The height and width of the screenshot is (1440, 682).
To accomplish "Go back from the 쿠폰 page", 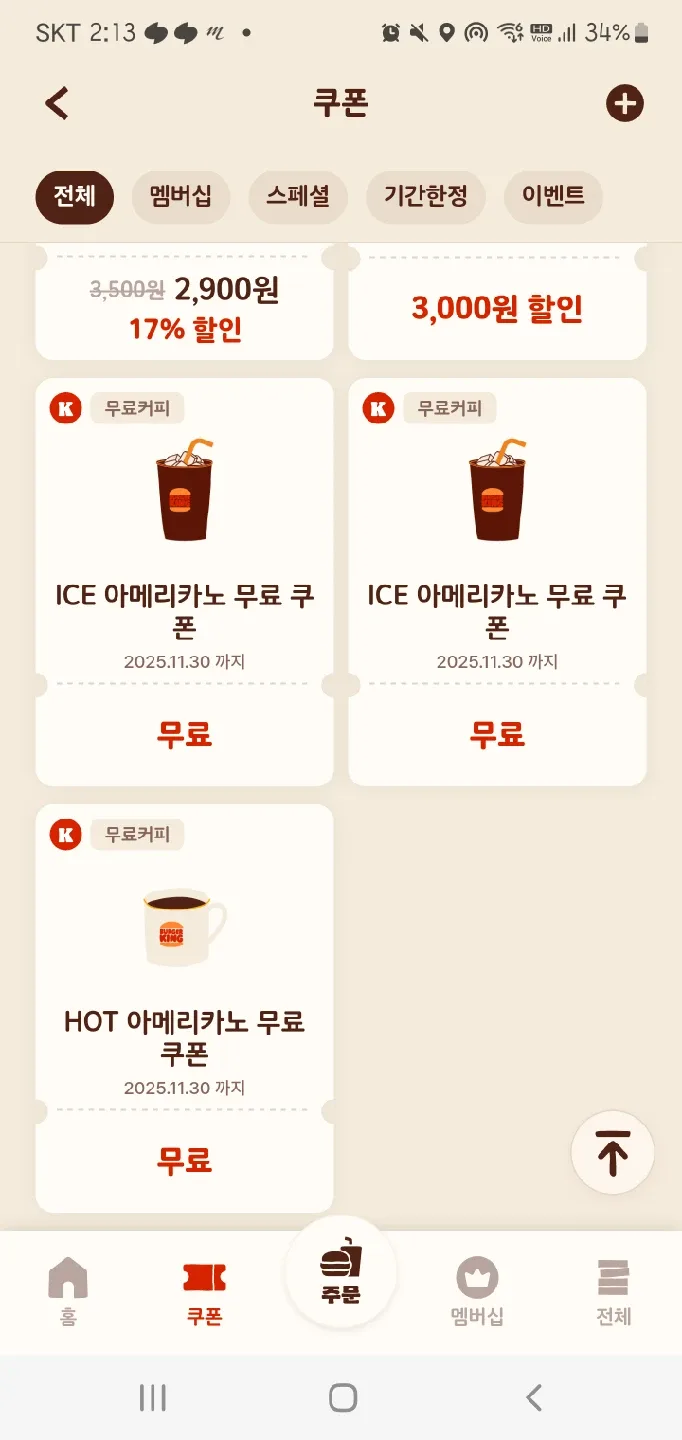I will [57, 103].
